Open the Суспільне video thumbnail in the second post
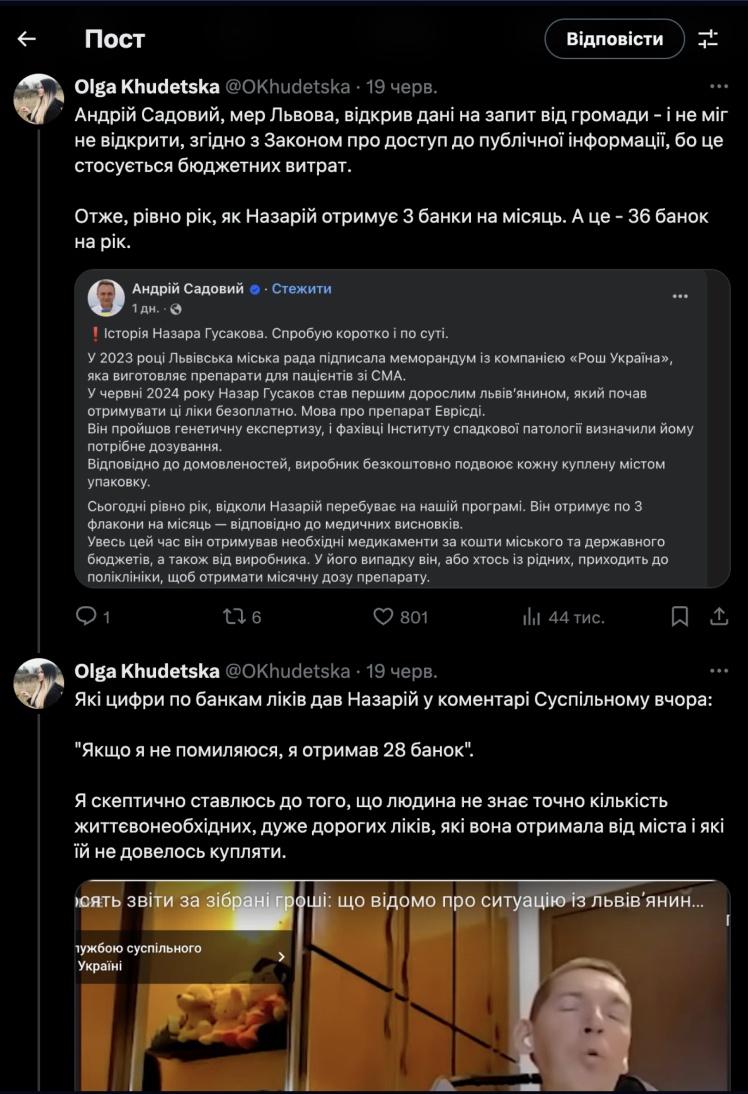This screenshot has height=1094, width=748. coord(402,990)
